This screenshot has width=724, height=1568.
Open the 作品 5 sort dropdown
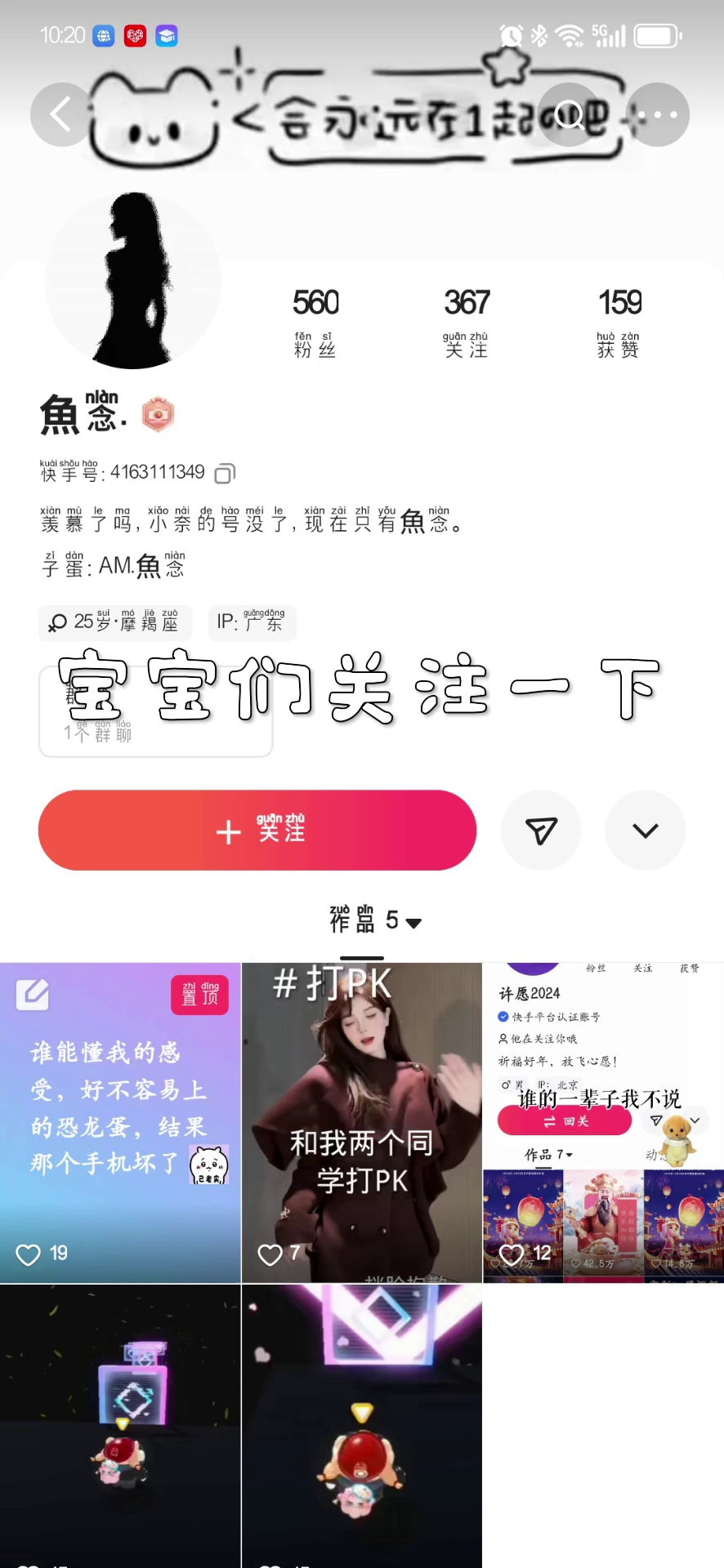coord(375,921)
